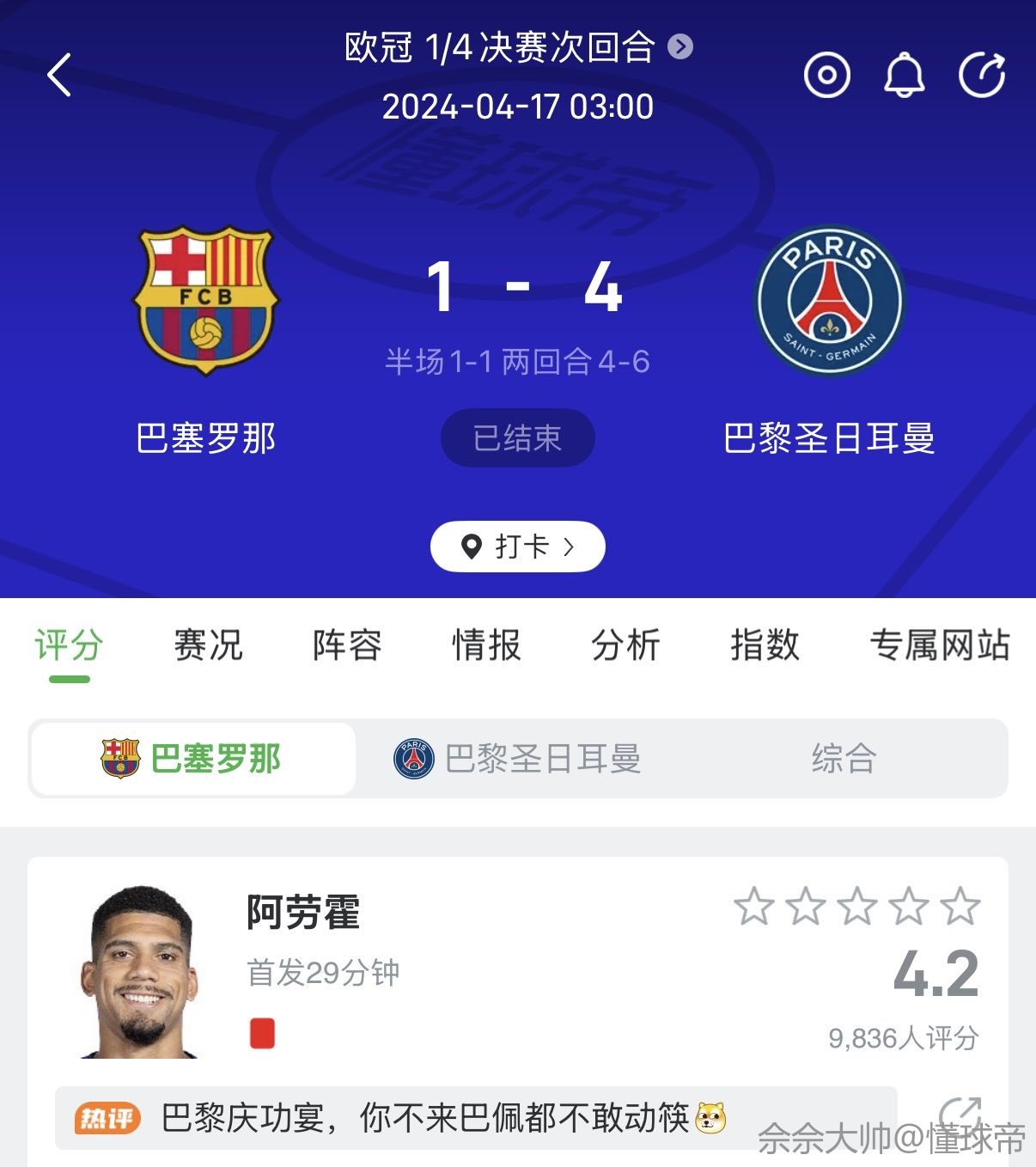Select the 综合 ratings segment

[x=844, y=759]
